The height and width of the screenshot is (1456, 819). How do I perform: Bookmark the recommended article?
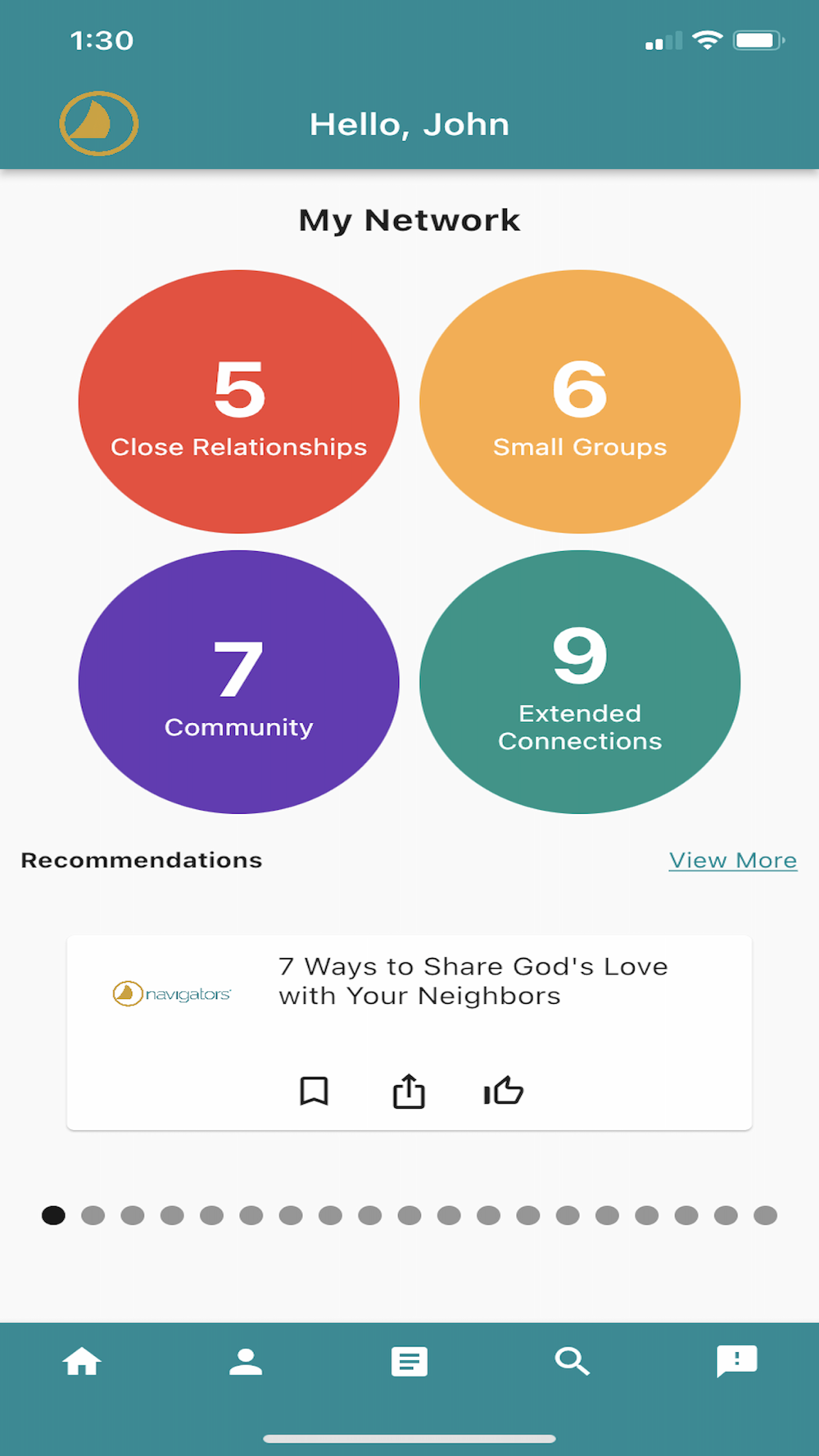(x=314, y=1091)
